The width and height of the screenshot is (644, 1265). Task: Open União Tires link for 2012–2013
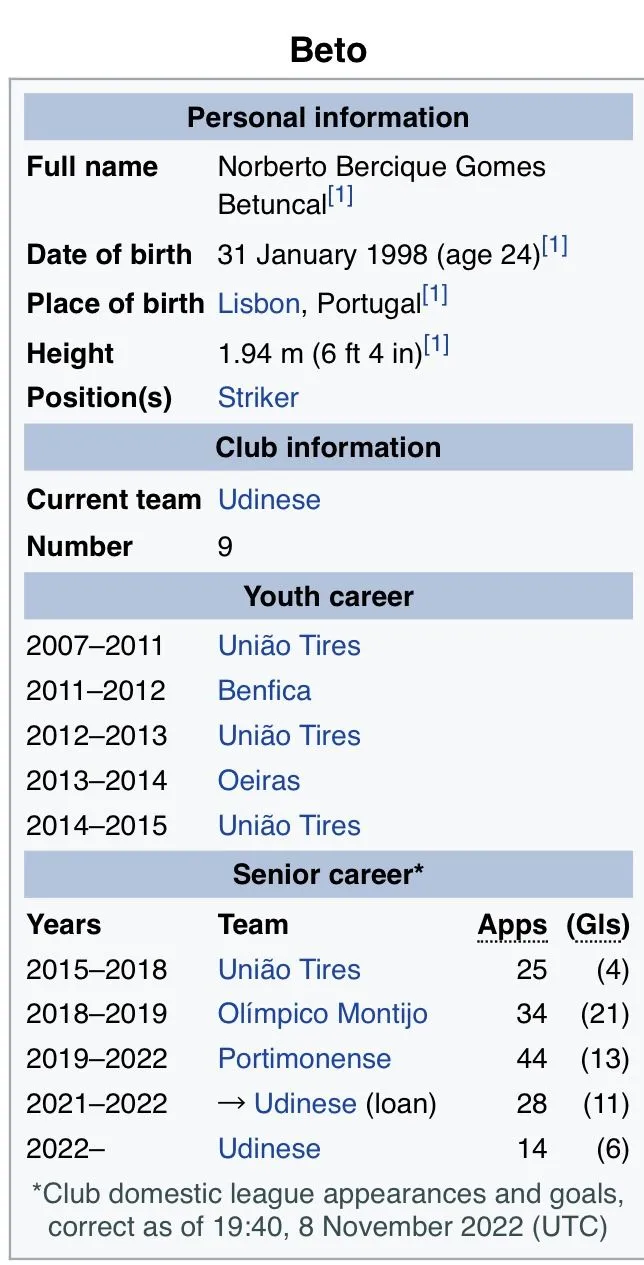(289, 736)
